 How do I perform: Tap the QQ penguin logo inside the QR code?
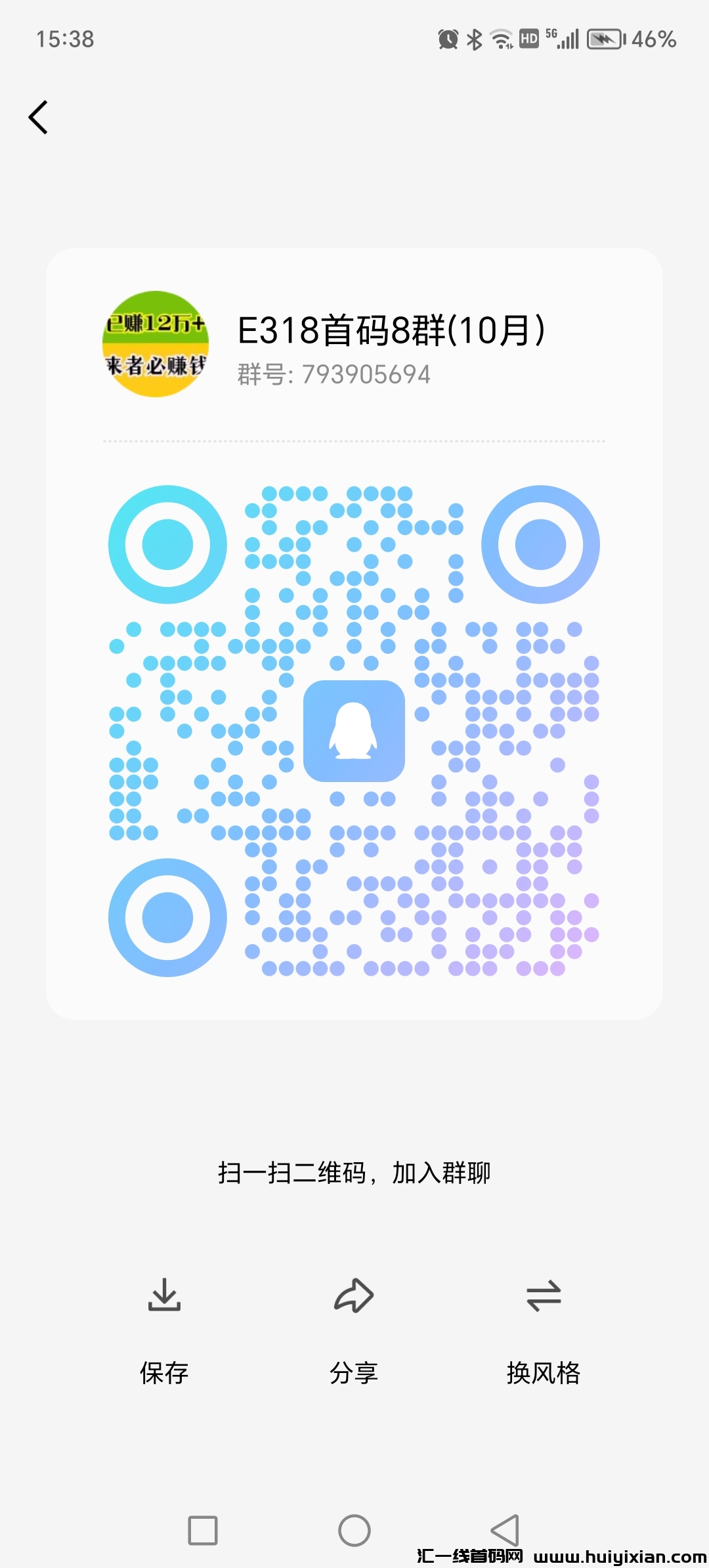coord(354,731)
